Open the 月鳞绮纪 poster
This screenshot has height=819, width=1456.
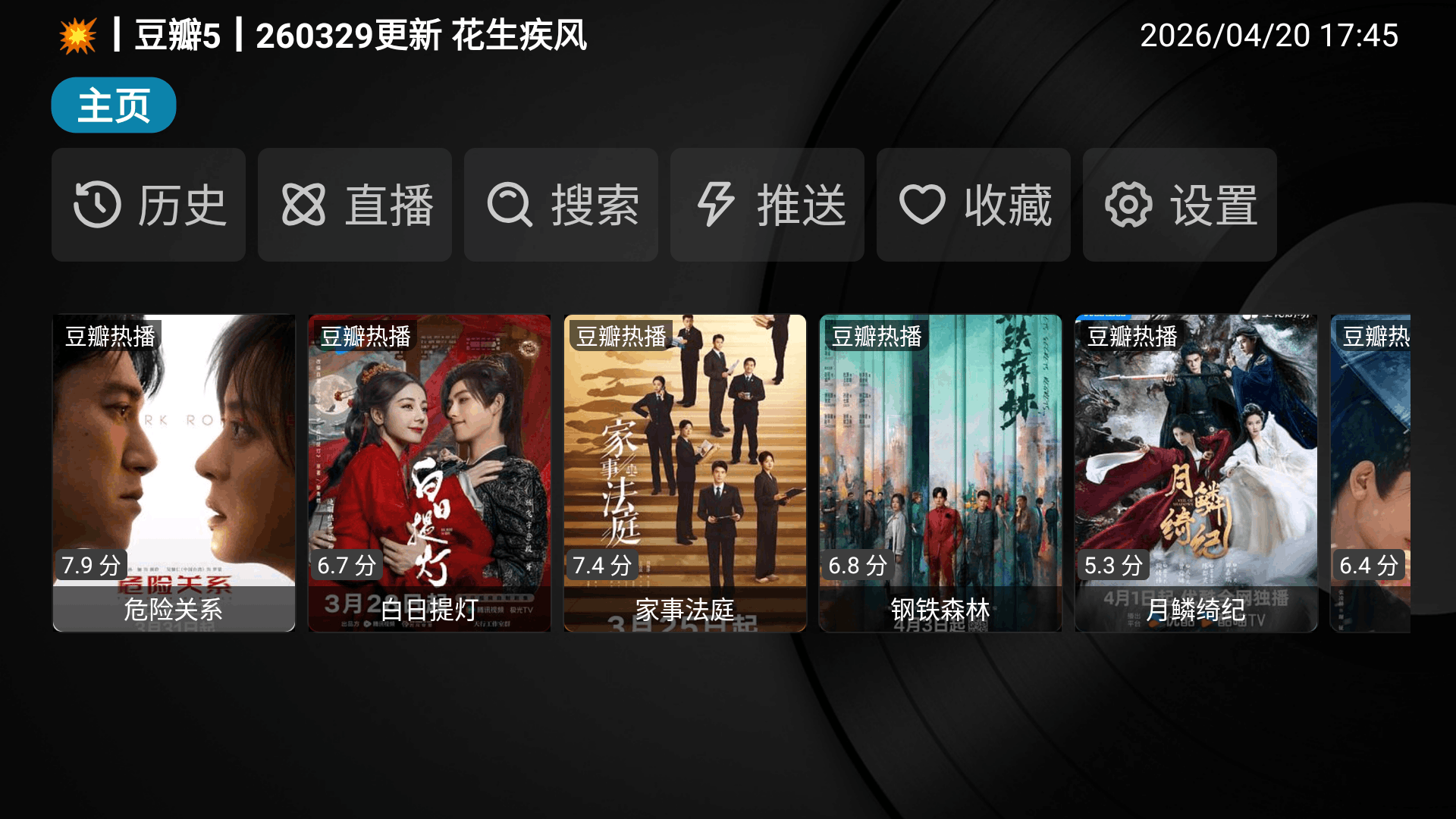click(1196, 473)
